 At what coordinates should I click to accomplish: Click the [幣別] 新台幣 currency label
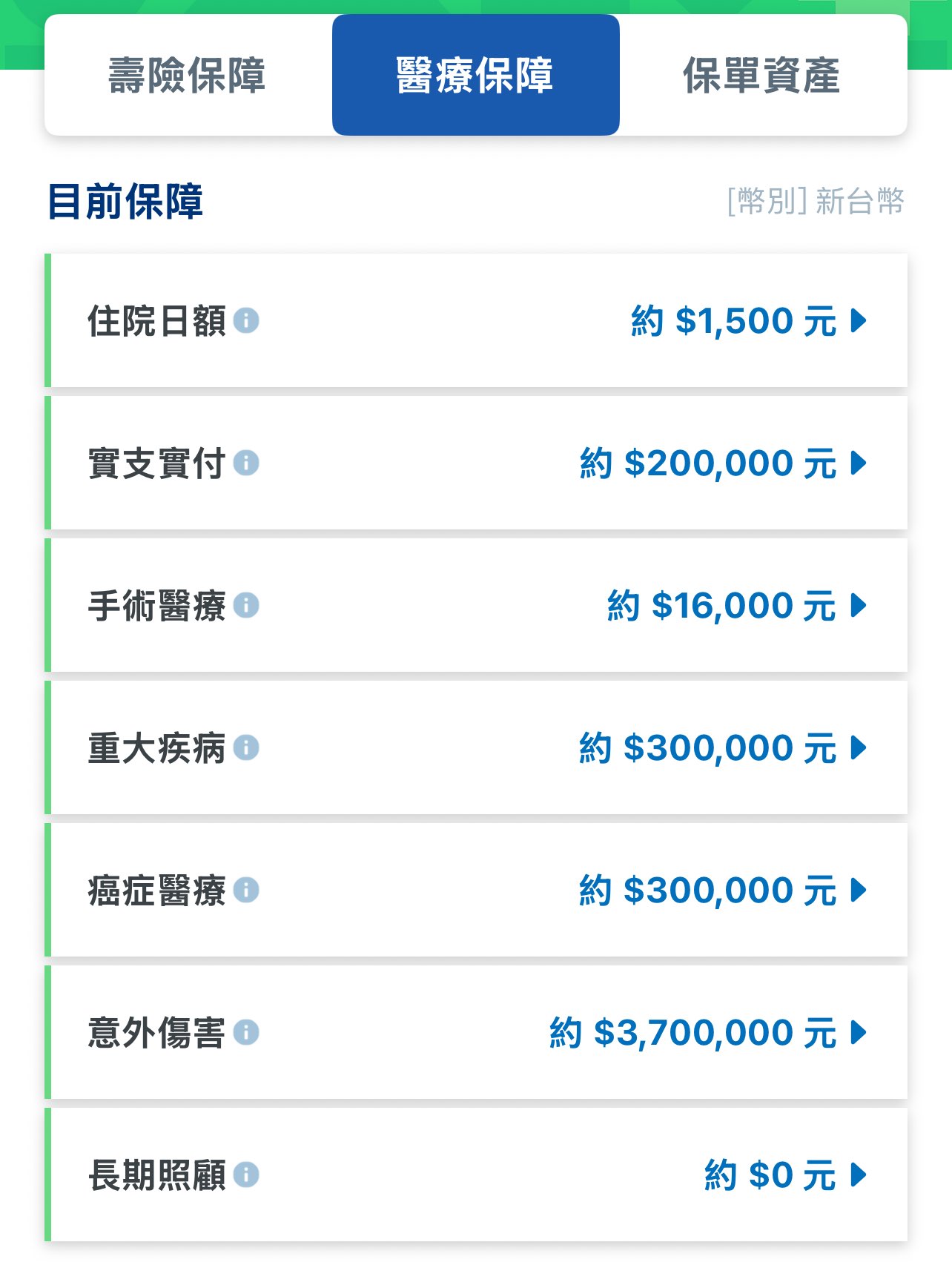816,199
